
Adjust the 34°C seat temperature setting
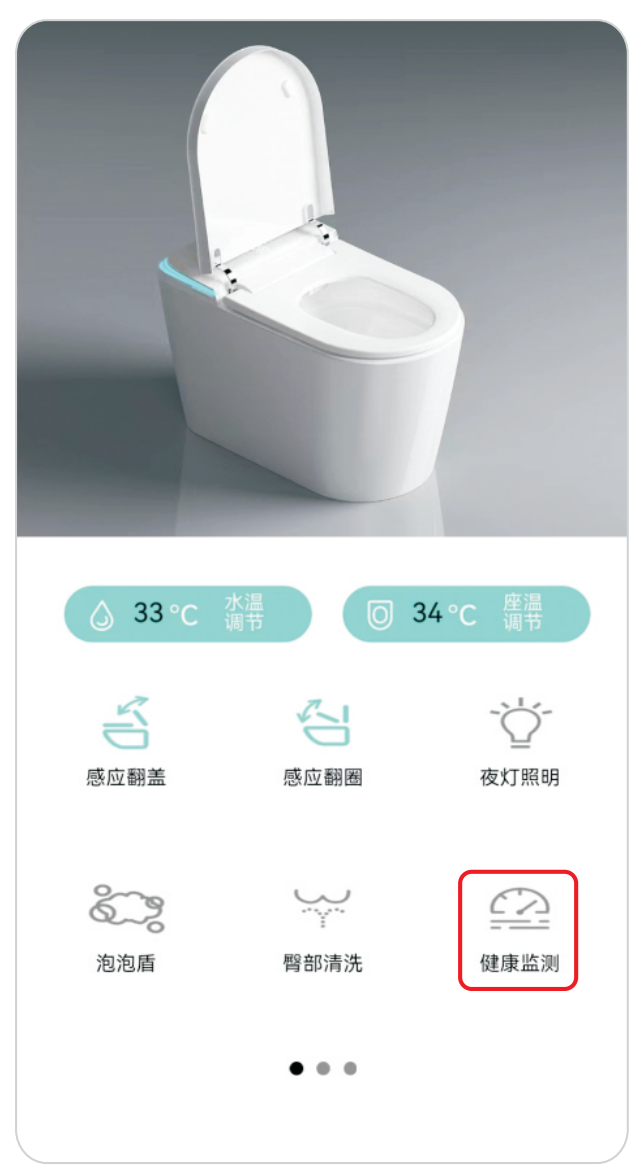[466, 613]
